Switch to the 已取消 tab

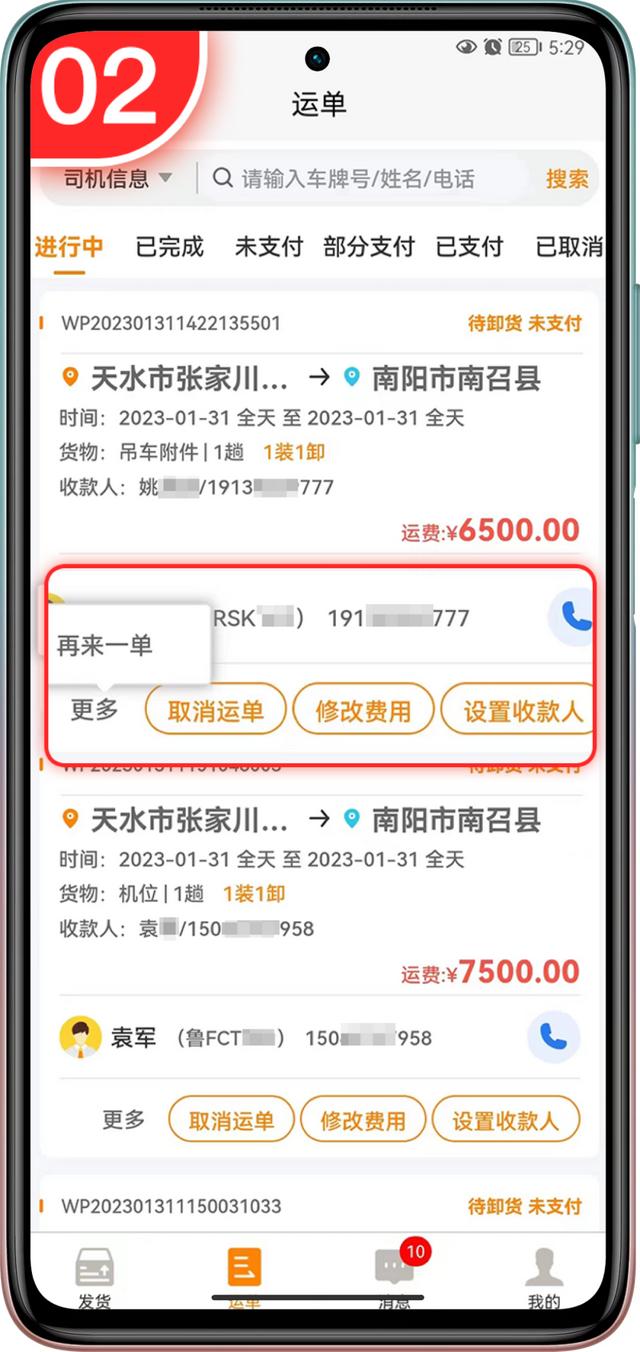pos(568,247)
